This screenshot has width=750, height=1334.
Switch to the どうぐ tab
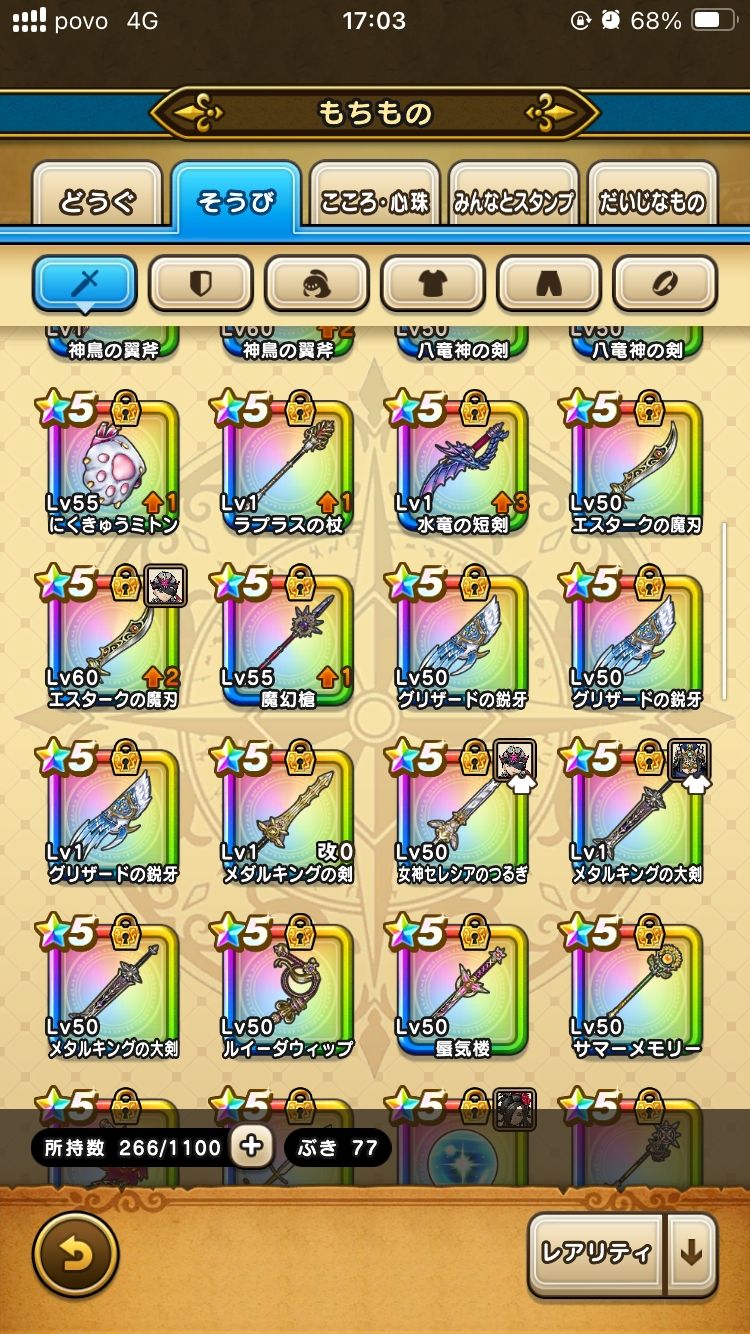click(x=96, y=201)
